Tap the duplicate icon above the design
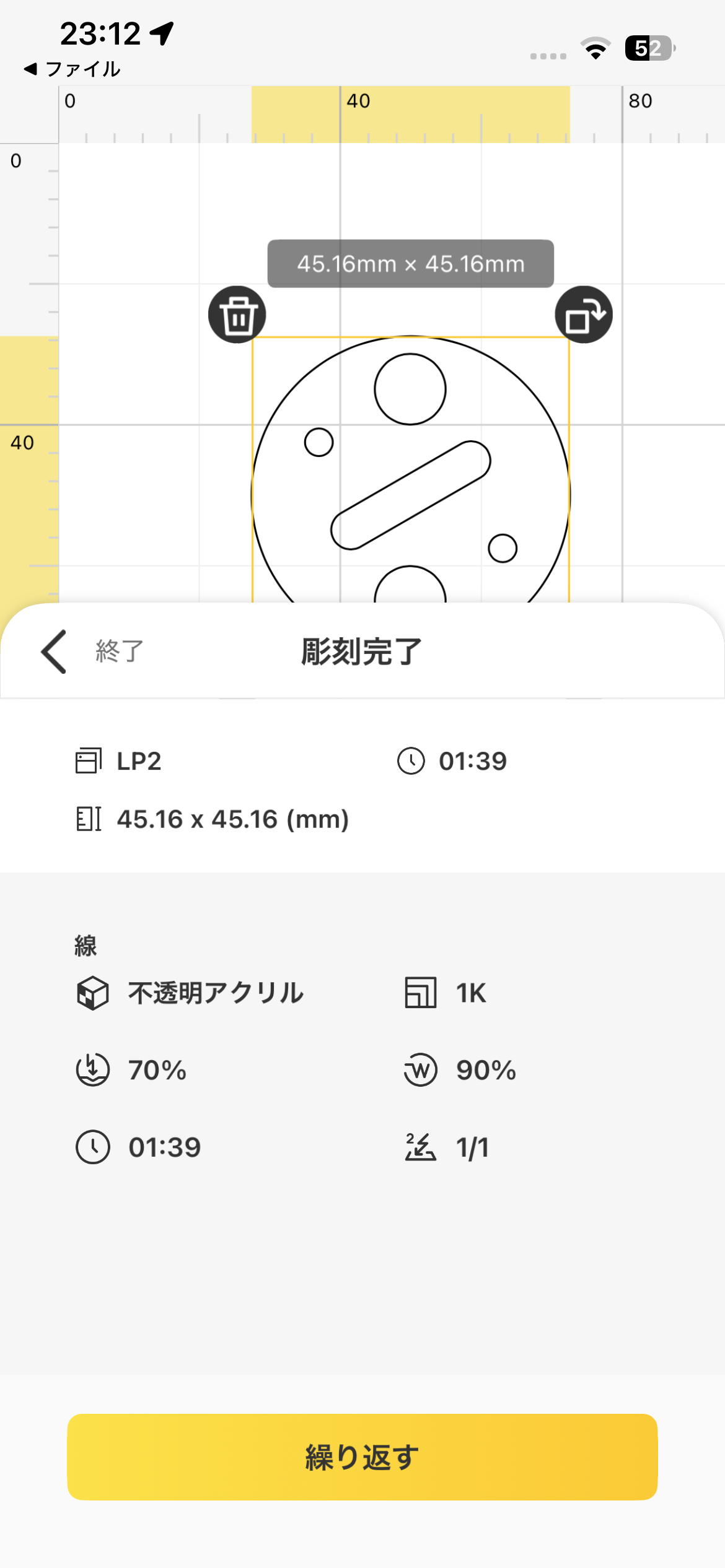 [583, 315]
